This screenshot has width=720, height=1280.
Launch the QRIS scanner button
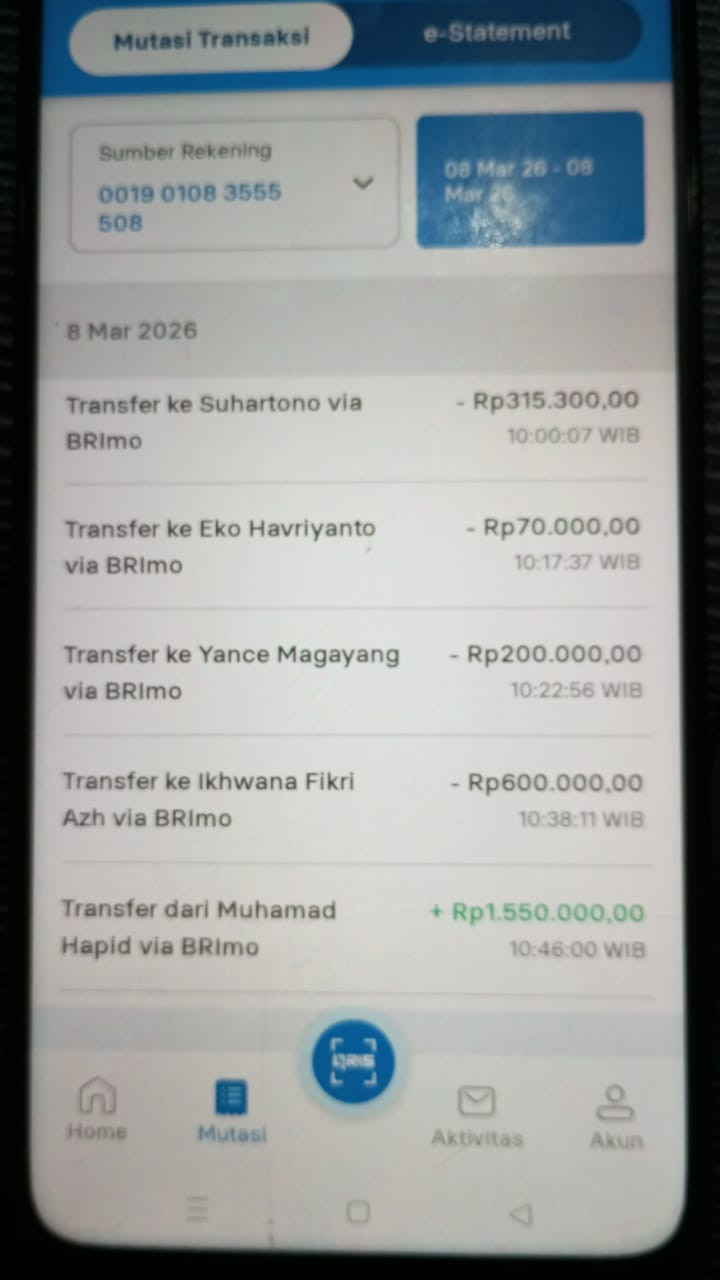(x=353, y=1062)
